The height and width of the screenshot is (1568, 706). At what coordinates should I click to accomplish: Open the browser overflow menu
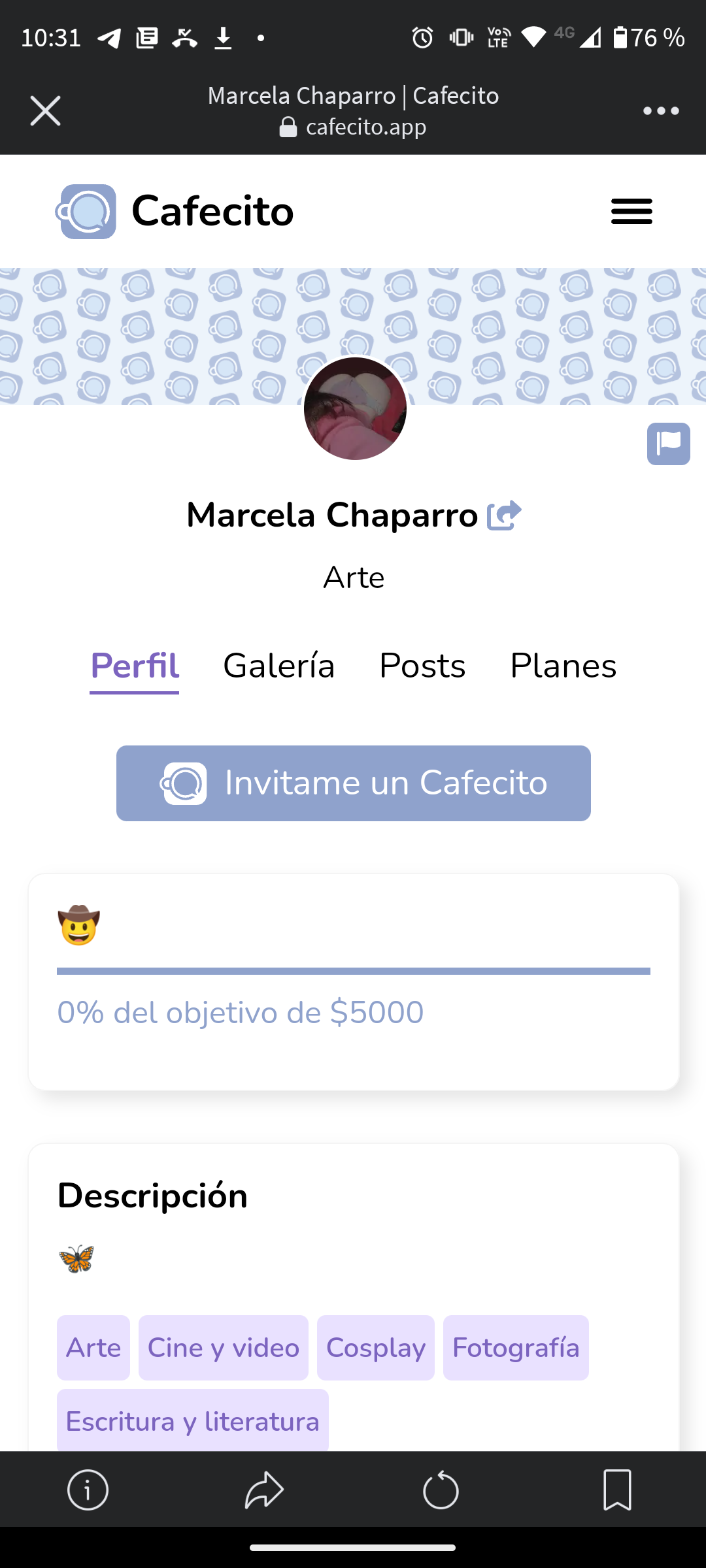661,111
